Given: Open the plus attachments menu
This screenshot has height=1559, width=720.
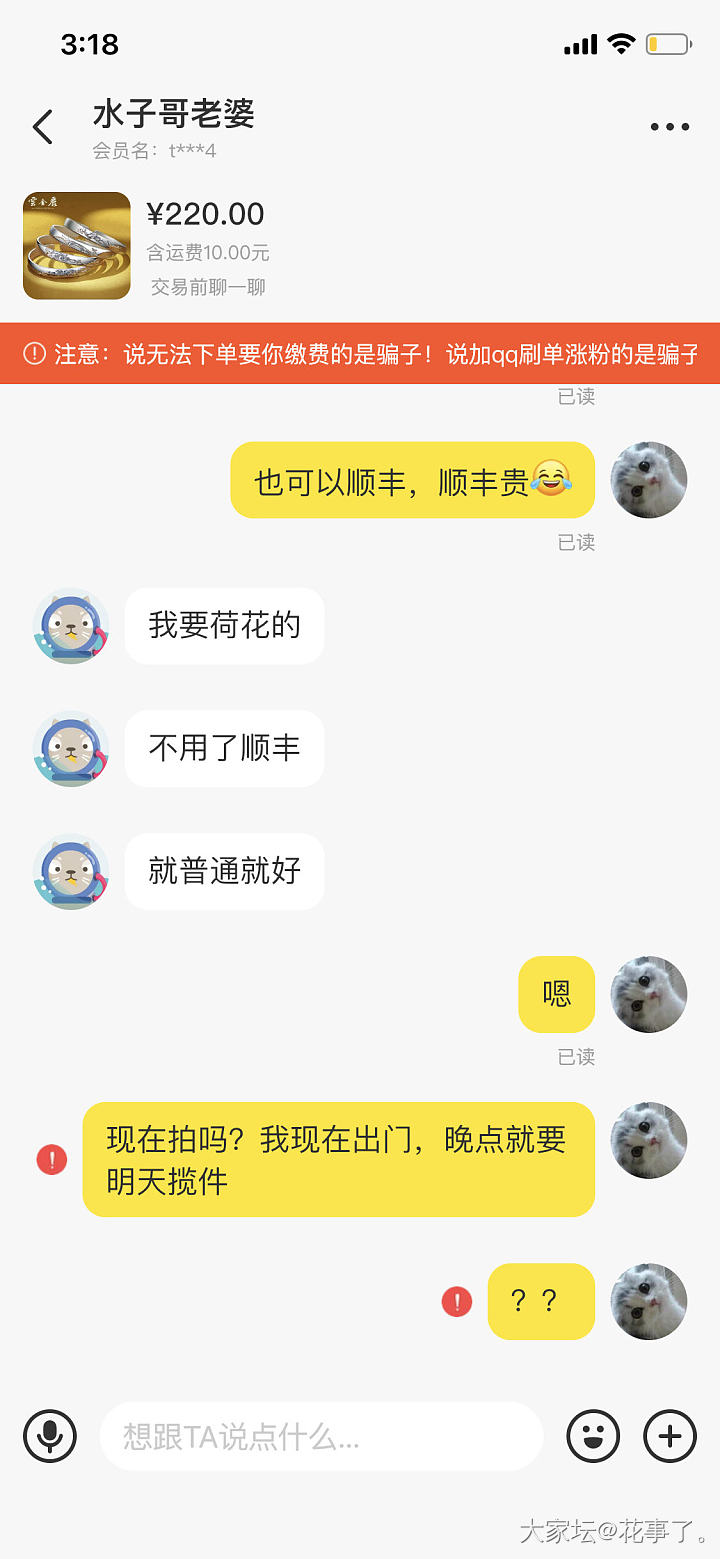Looking at the screenshot, I should [669, 1436].
